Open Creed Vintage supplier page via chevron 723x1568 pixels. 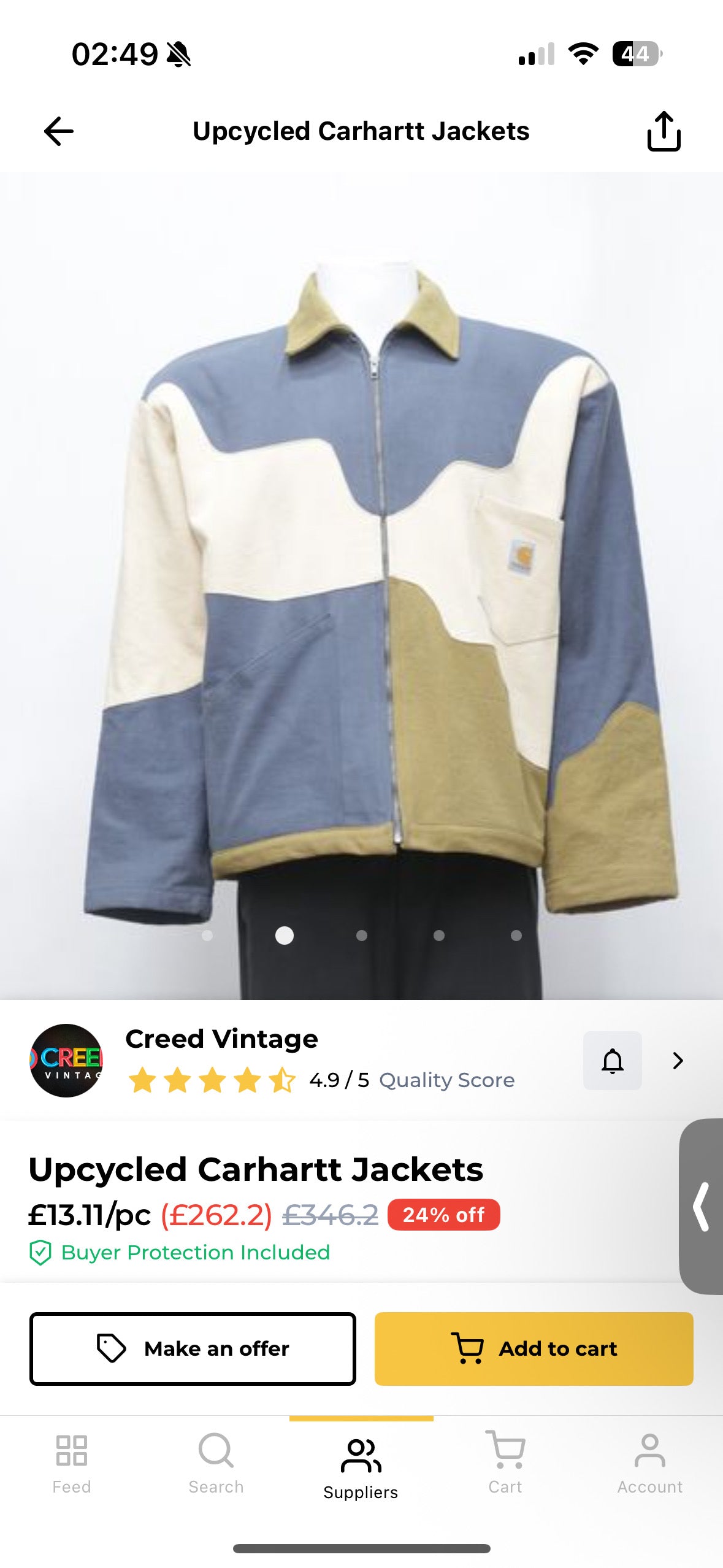click(x=678, y=1061)
